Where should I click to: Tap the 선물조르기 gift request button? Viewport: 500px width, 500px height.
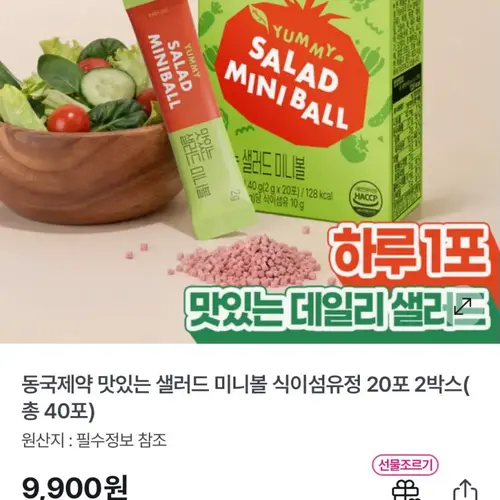click(x=405, y=465)
